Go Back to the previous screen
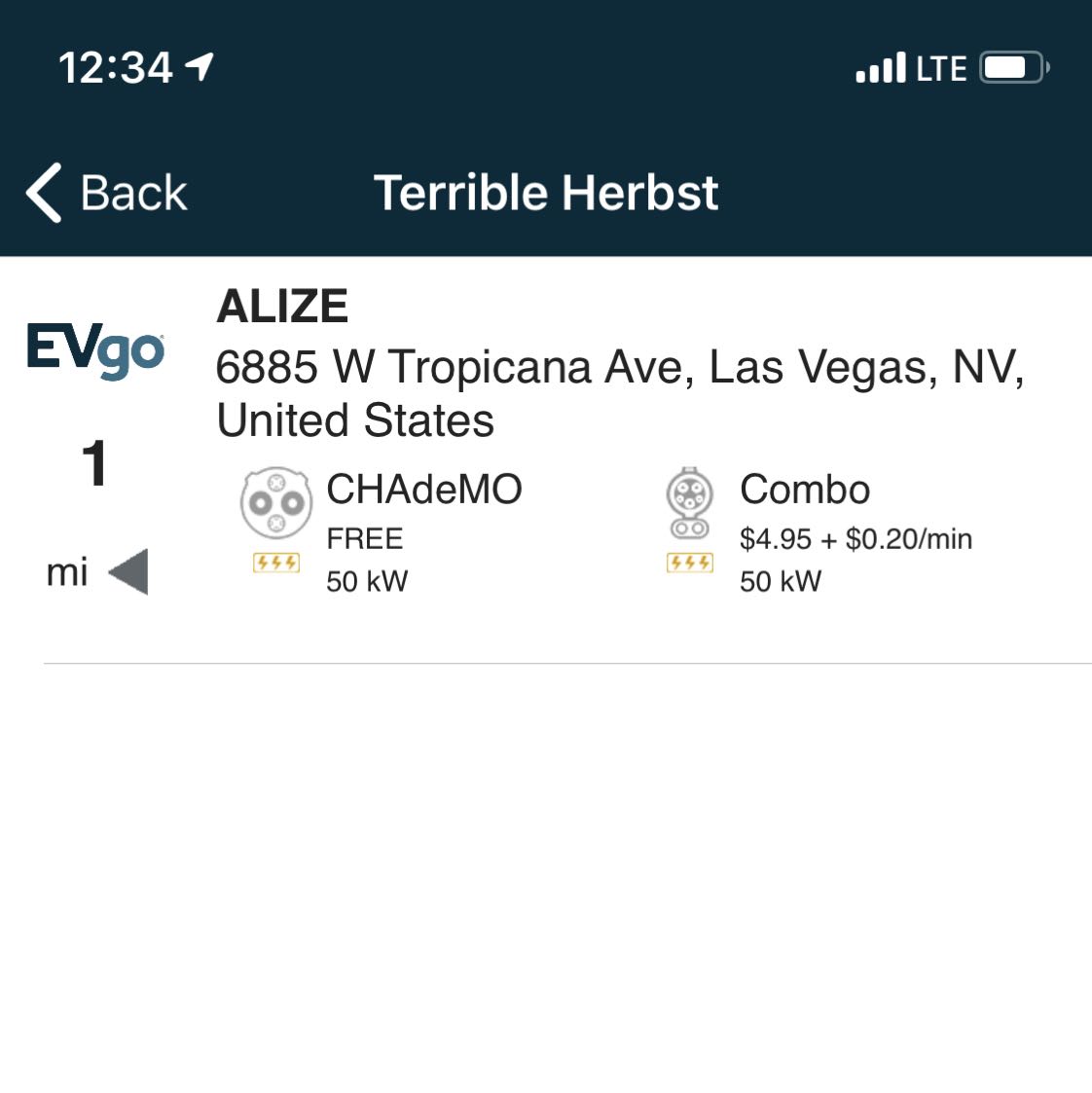 click(x=107, y=192)
